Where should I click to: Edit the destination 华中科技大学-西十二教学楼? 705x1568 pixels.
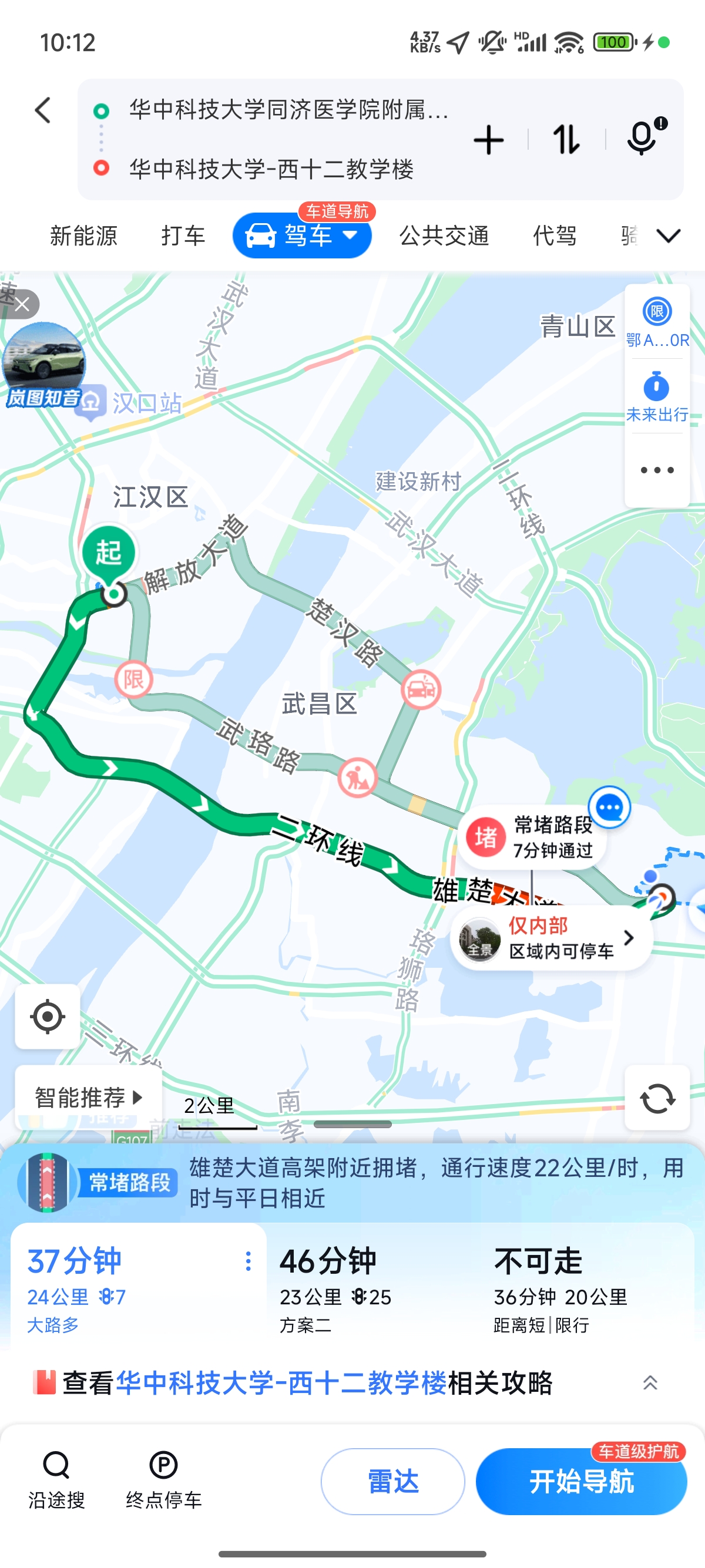click(x=271, y=169)
